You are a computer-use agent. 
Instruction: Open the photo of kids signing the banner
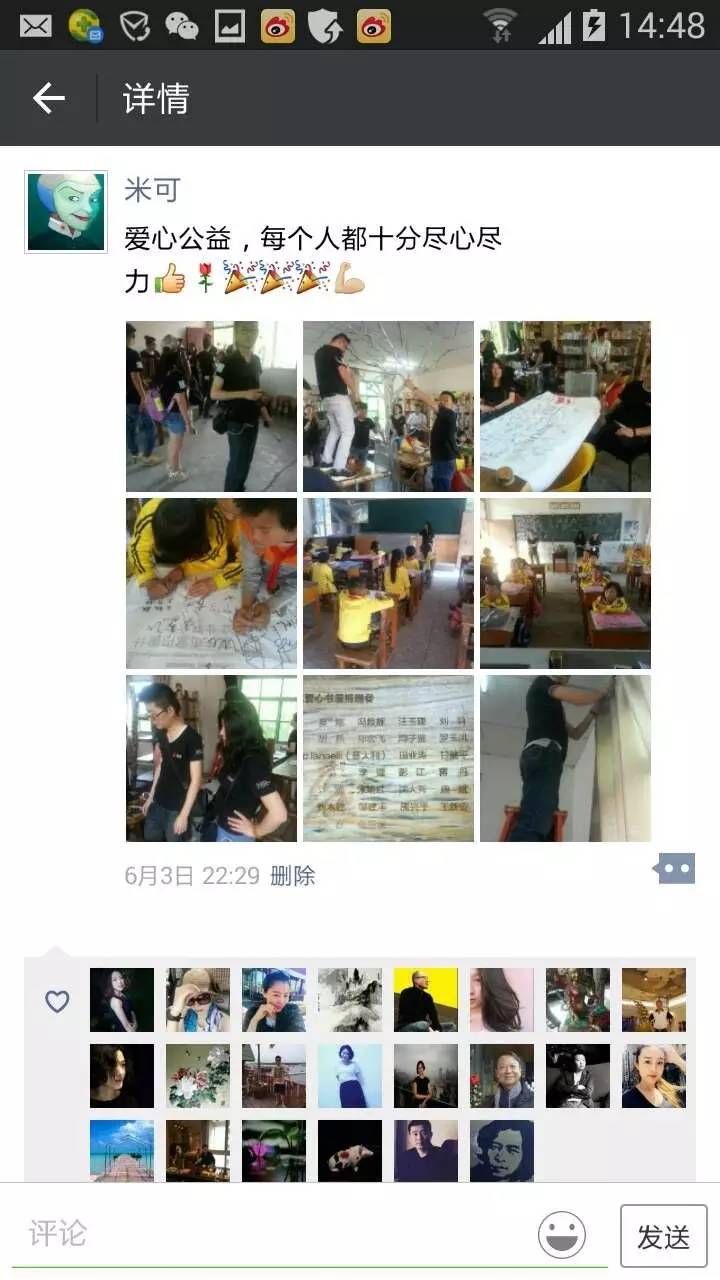[211, 583]
